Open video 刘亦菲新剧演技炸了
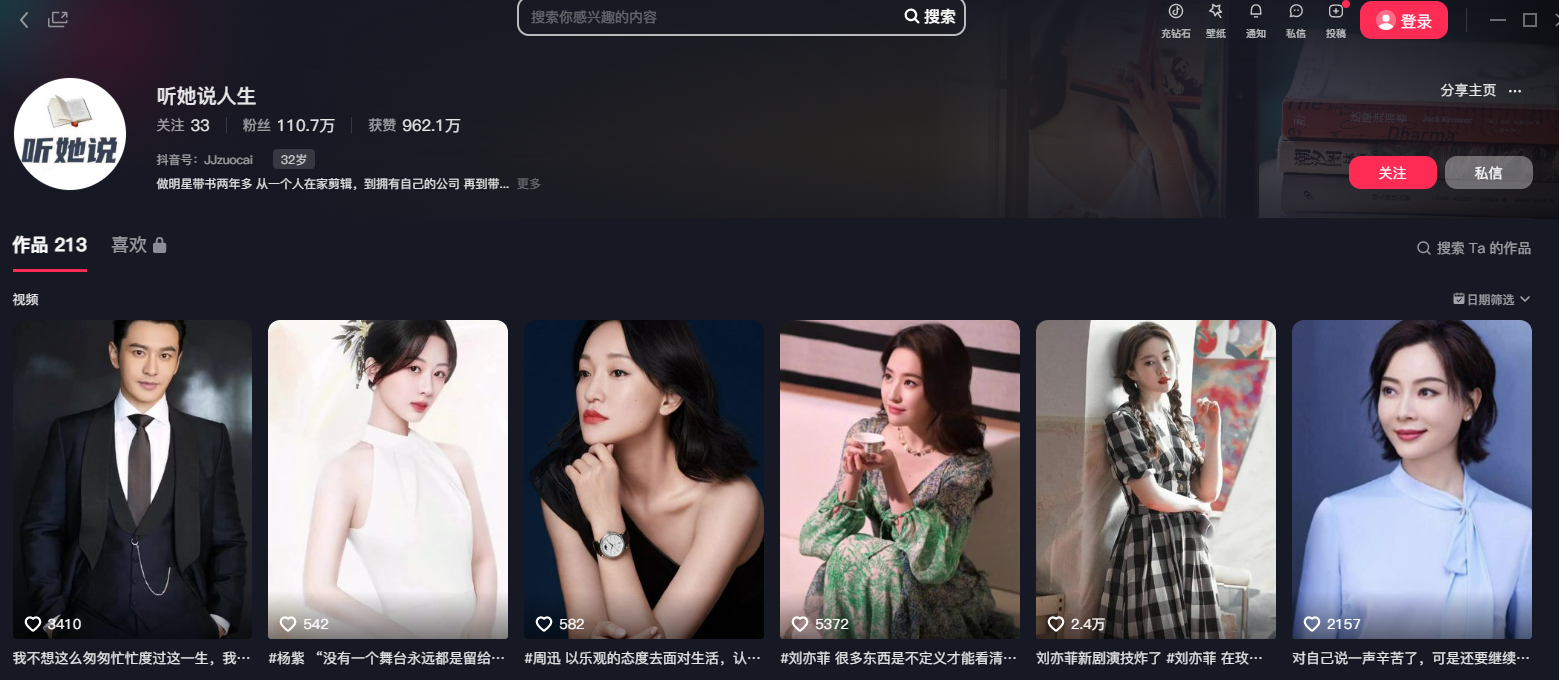 click(1155, 479)
